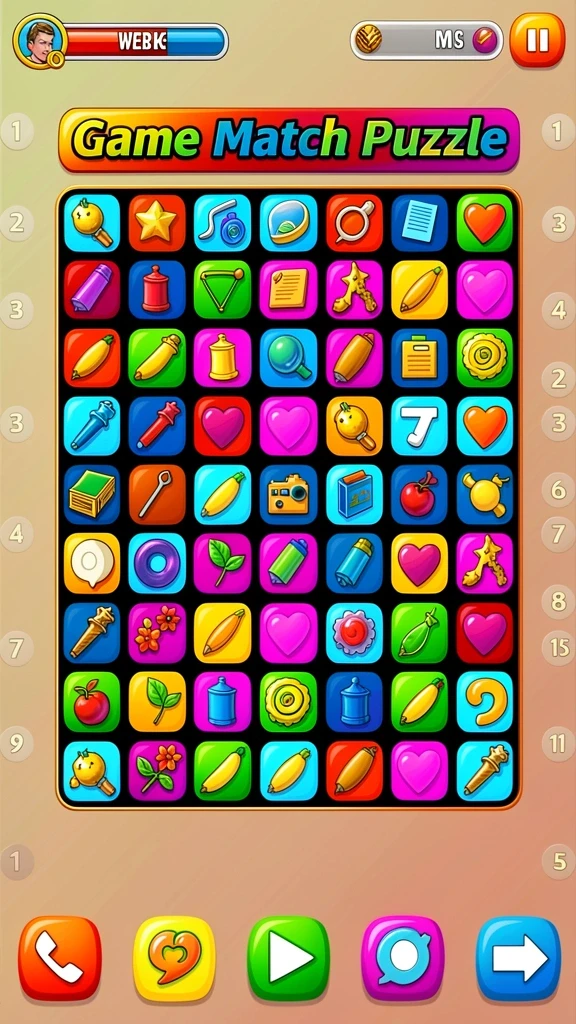Image resolution: width=576 pixels, height=1024 pixels.
Task: Tap the yellow heart button
Action: click(174, 957)
